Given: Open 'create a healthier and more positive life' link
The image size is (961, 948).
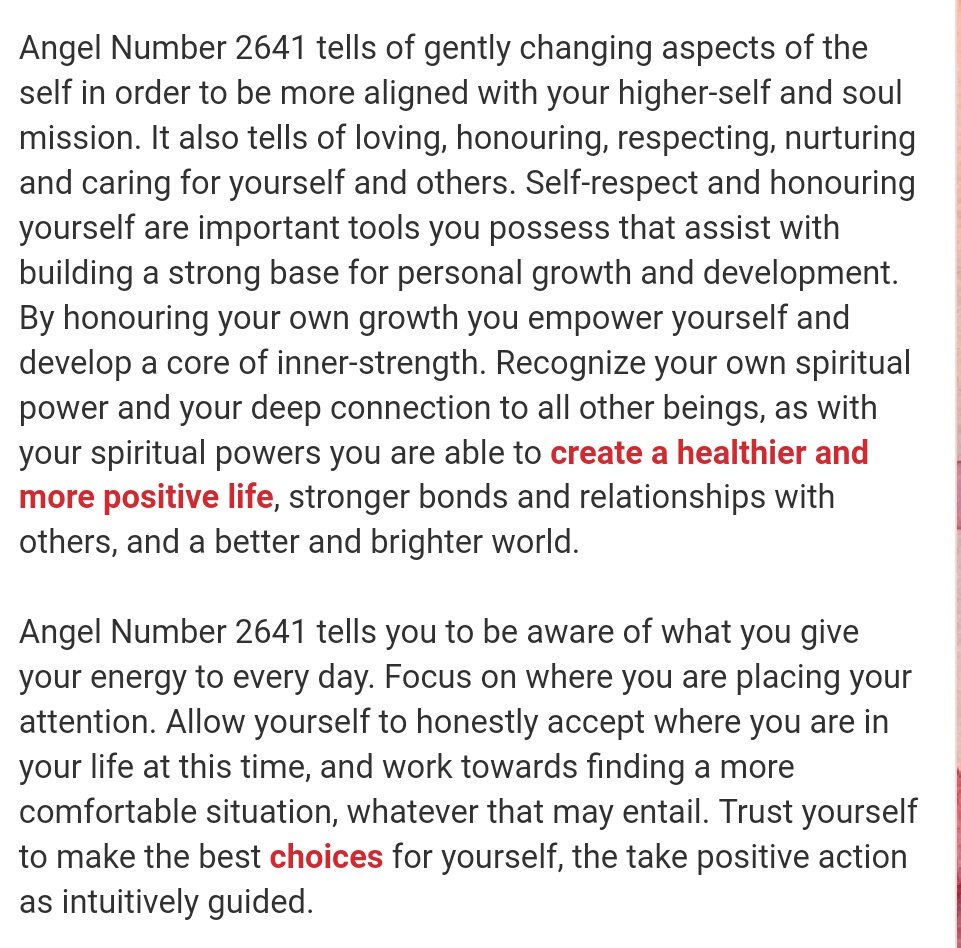Looking at the screenshot, I should click(x=709, y=453).
